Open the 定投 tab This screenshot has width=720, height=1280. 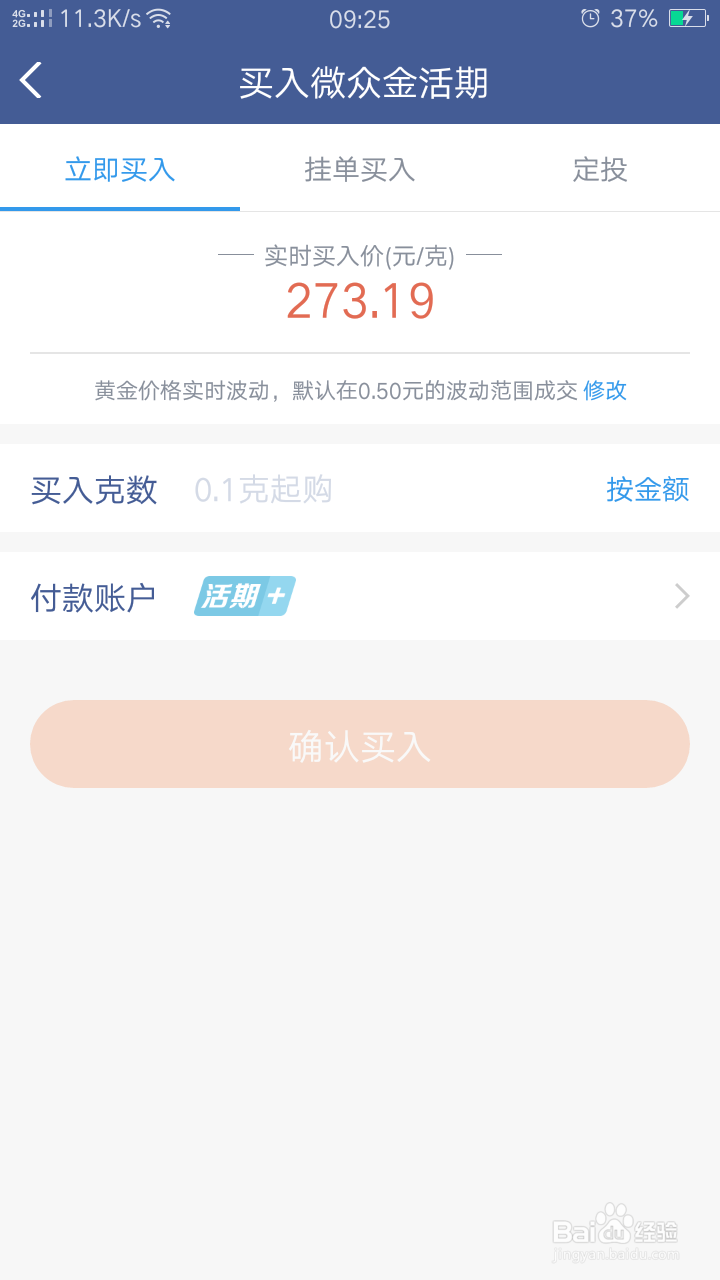[x=598, y=170]
